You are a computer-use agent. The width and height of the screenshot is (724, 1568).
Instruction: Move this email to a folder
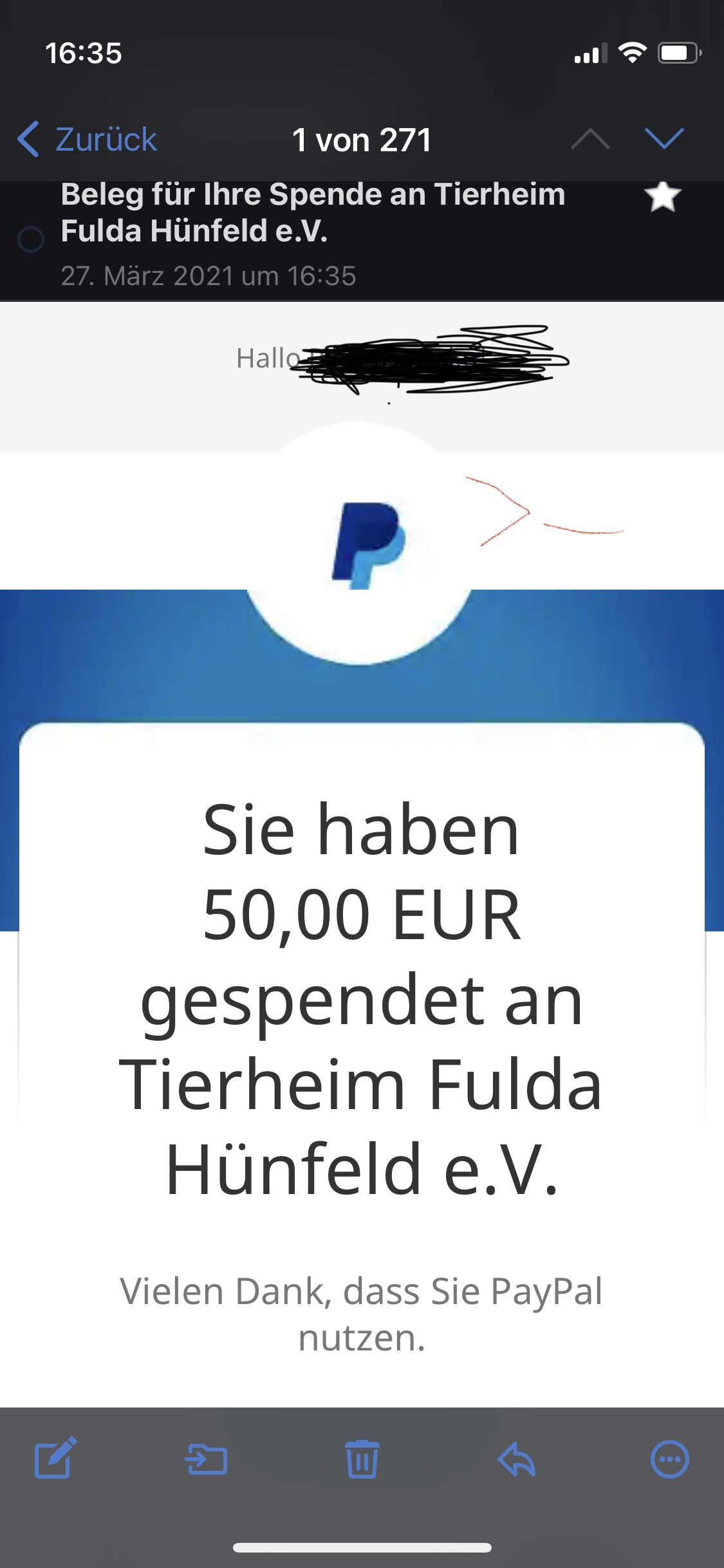coord(206,1459)
